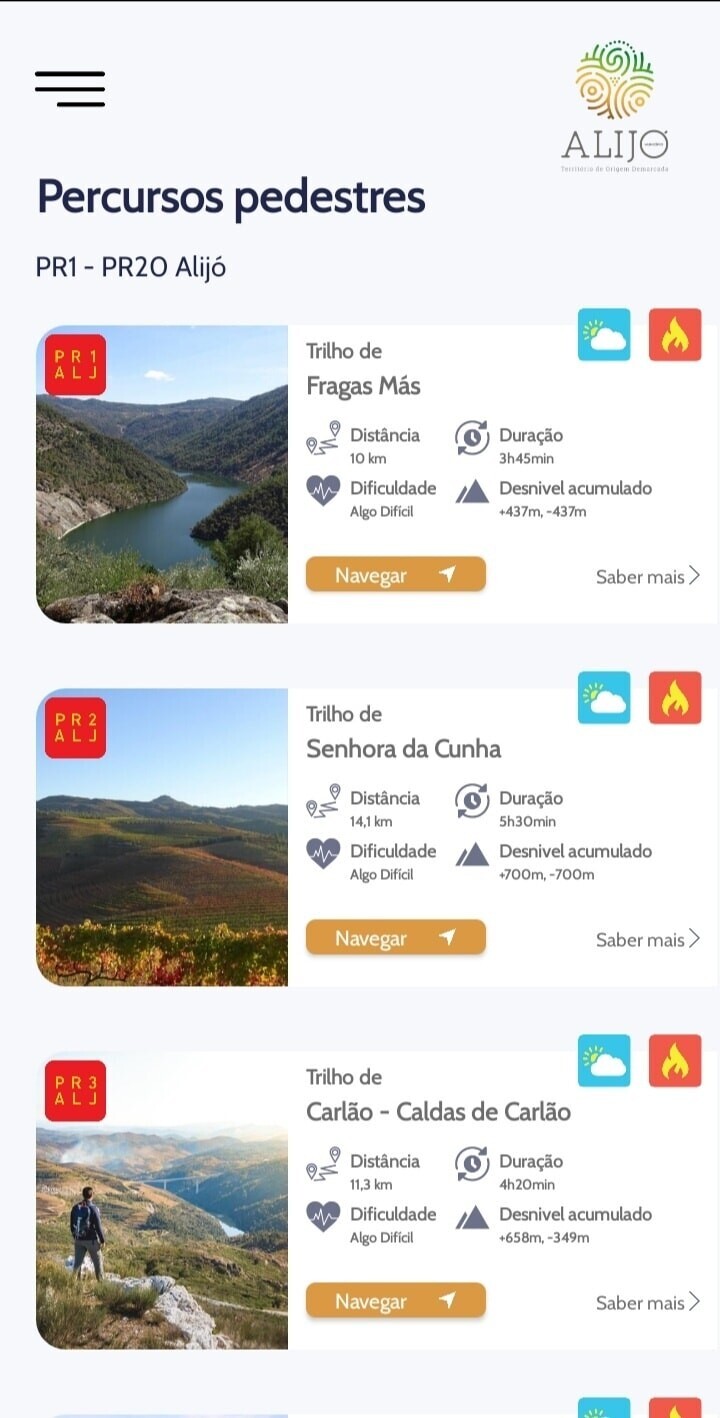Open Saber mais for Carlão trail
Viewport: 720px width, 1418px height.
(x=647, y=1302)
